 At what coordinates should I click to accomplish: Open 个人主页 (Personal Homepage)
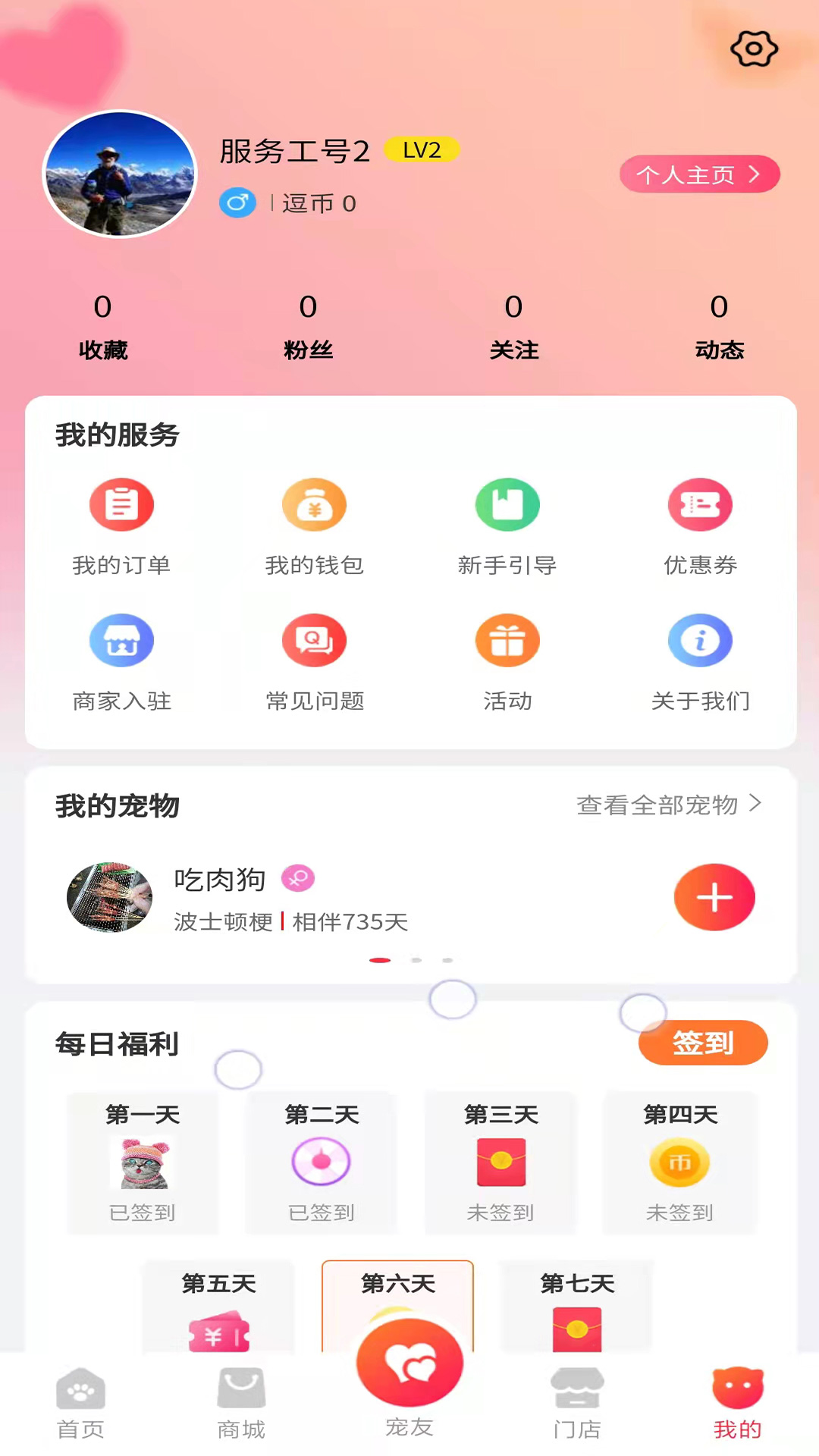698,174
